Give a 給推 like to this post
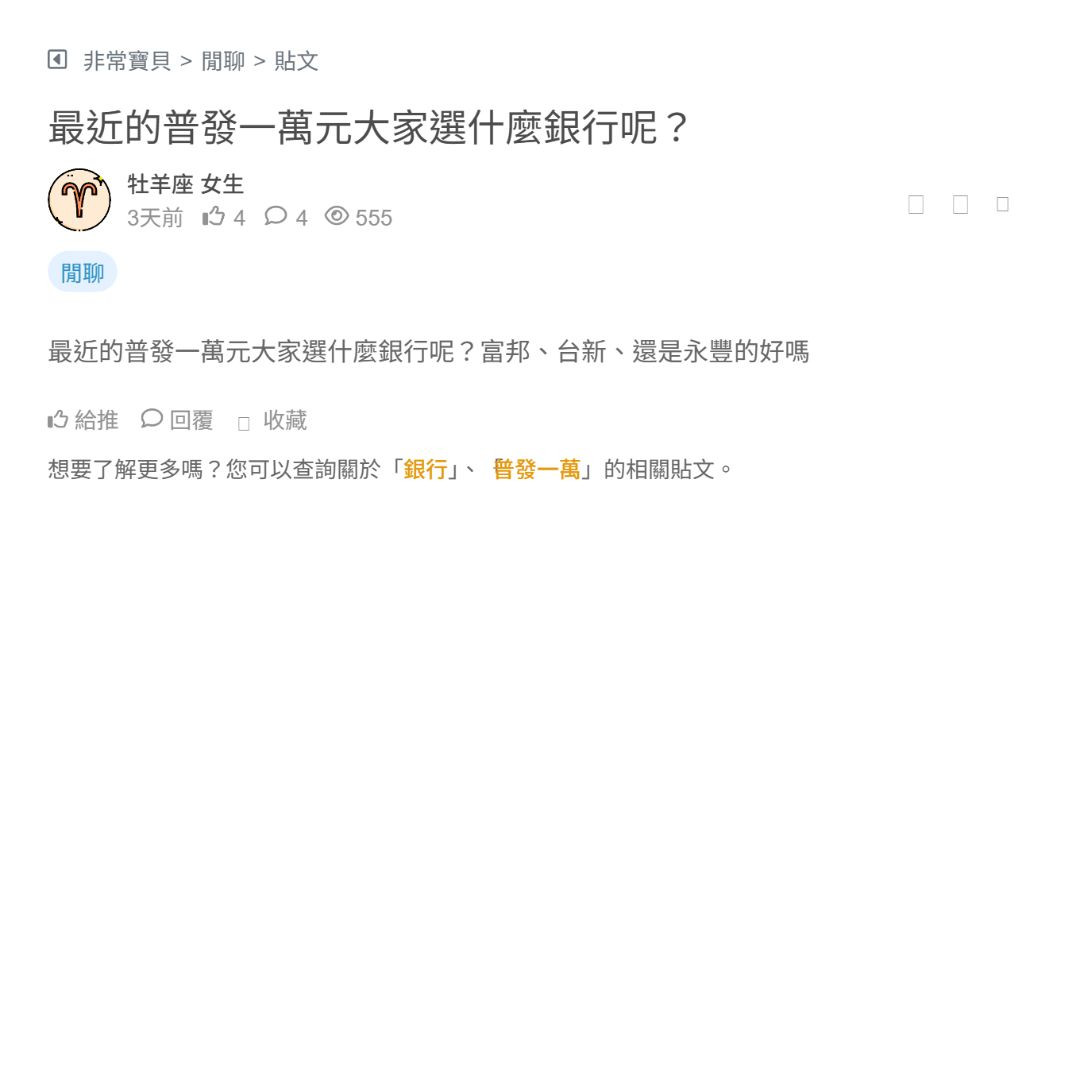Image resolution: width=1080 pixels, height=1080 pixels. pyautogui.click(x=83, y=420)
